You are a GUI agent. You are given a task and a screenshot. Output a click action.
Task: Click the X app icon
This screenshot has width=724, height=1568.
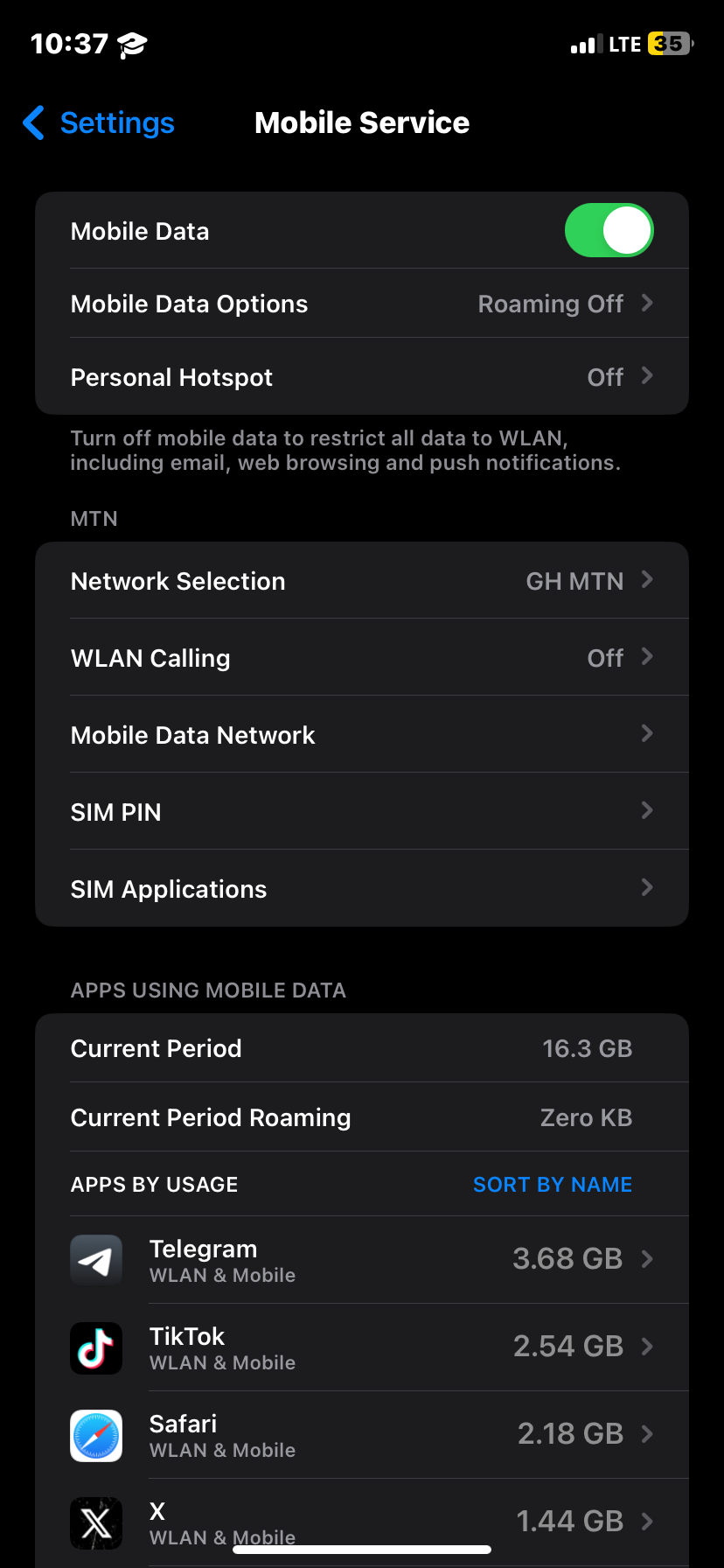click(x=96, y=1522)
